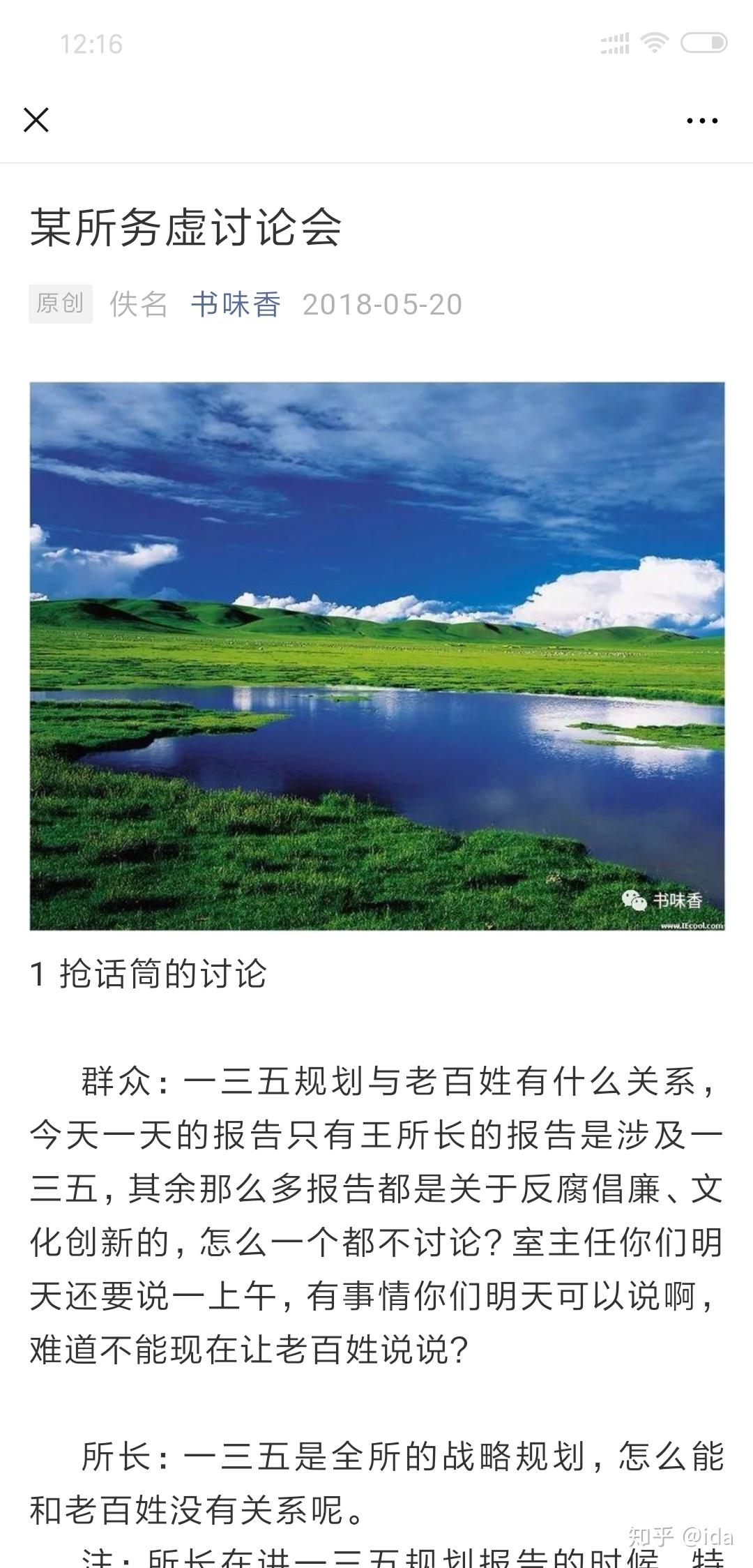The width and height of the screenshot is (753, 1568).
Task: Open the more options ellipsis menu
Action: coord(701,120)
